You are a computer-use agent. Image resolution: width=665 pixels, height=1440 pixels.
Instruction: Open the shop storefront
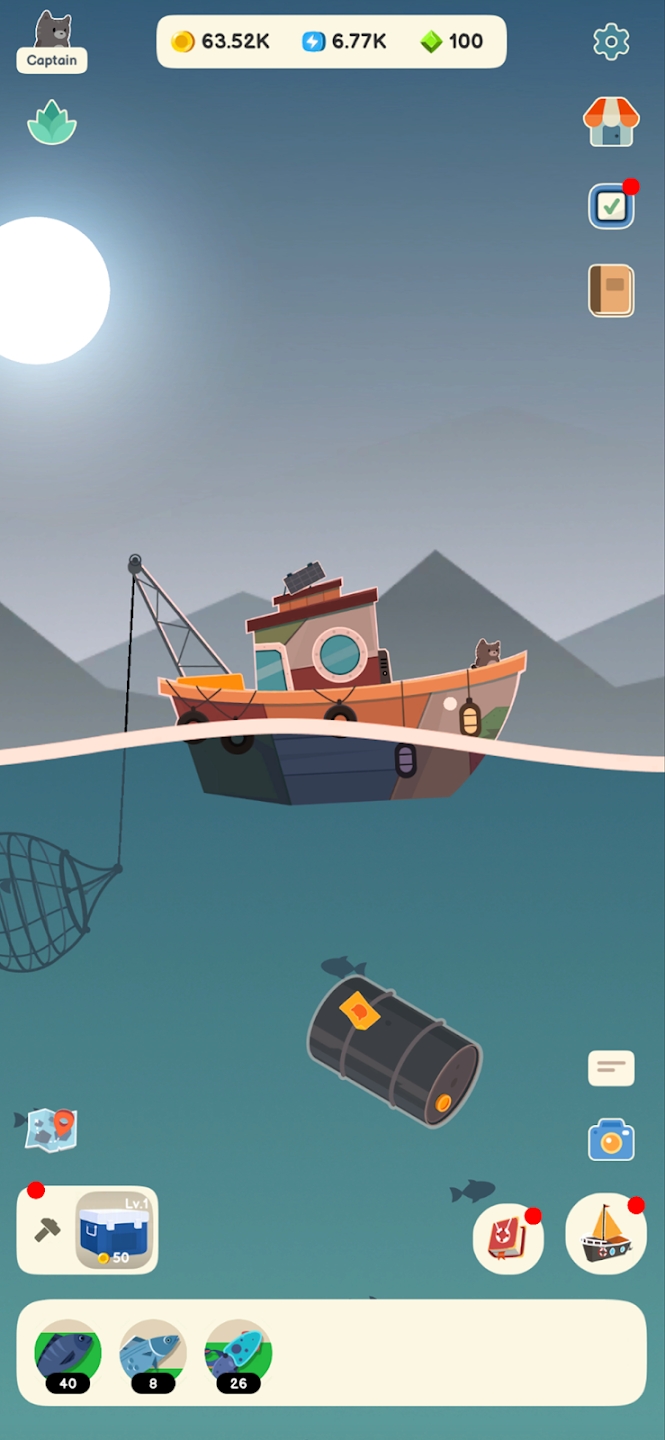pyautogui.click(x=611, y=122)
